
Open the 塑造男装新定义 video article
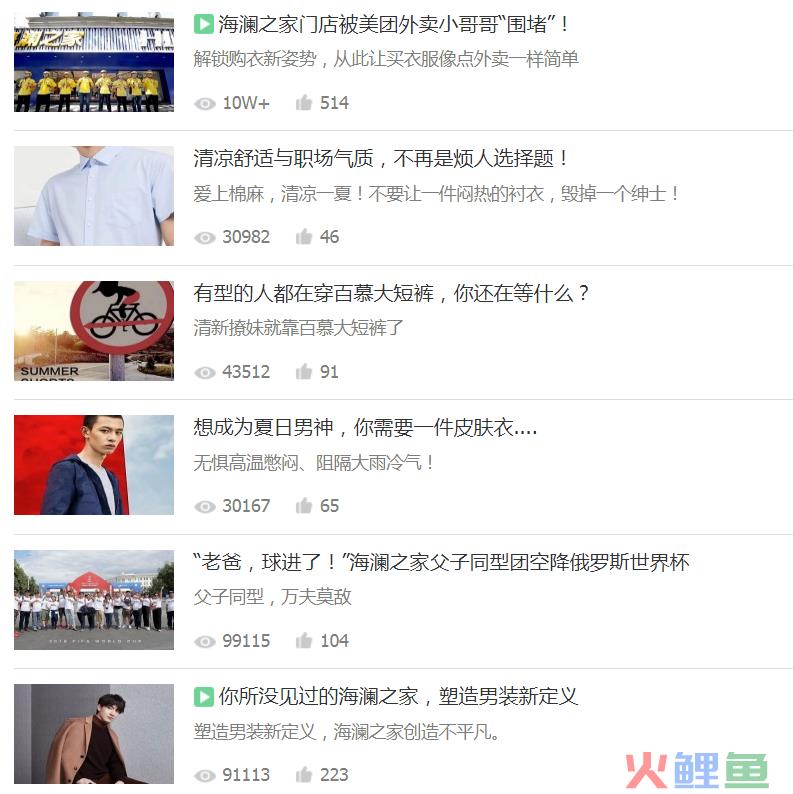398,696
